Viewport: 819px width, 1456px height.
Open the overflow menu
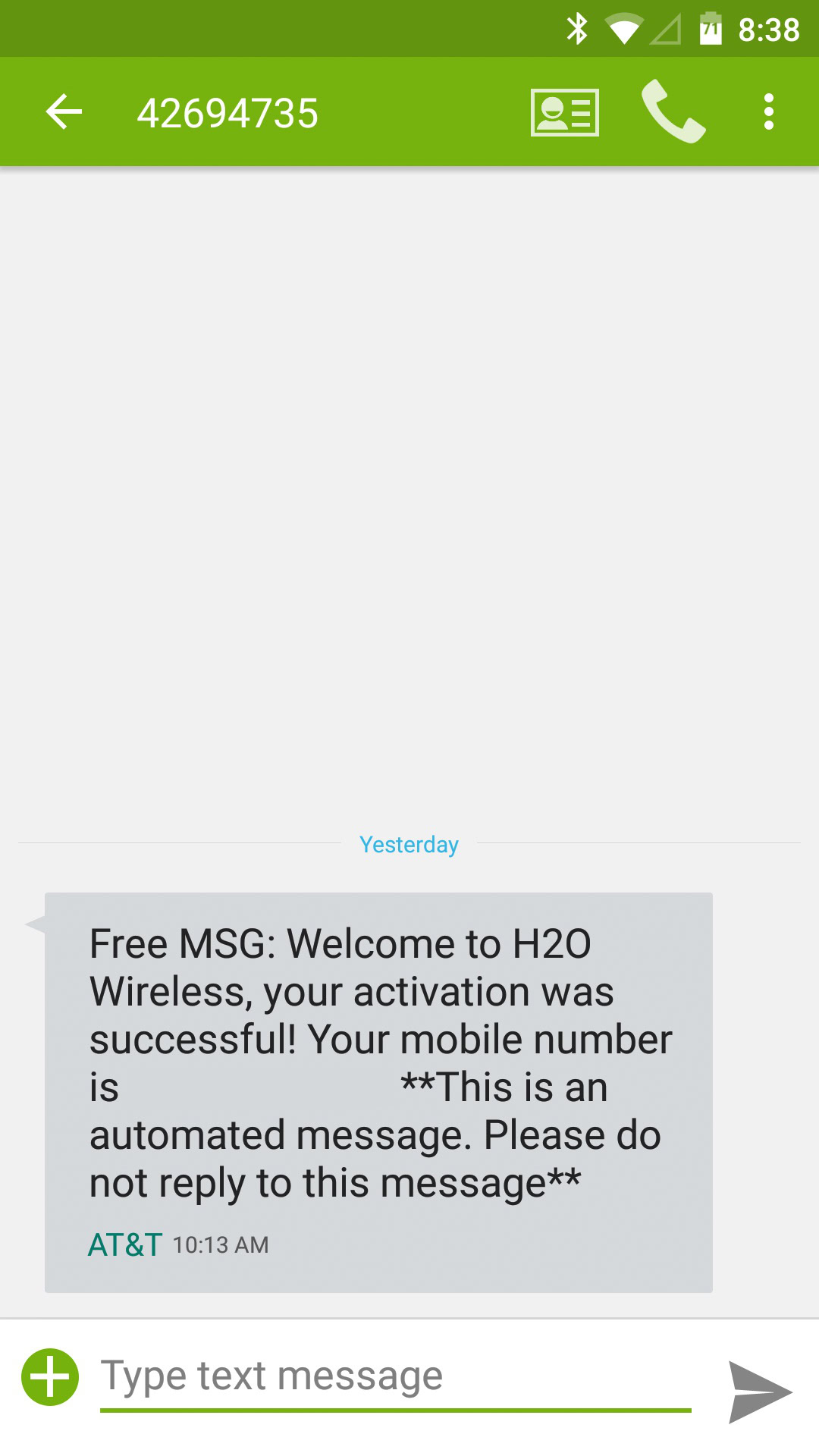(769, 112)
